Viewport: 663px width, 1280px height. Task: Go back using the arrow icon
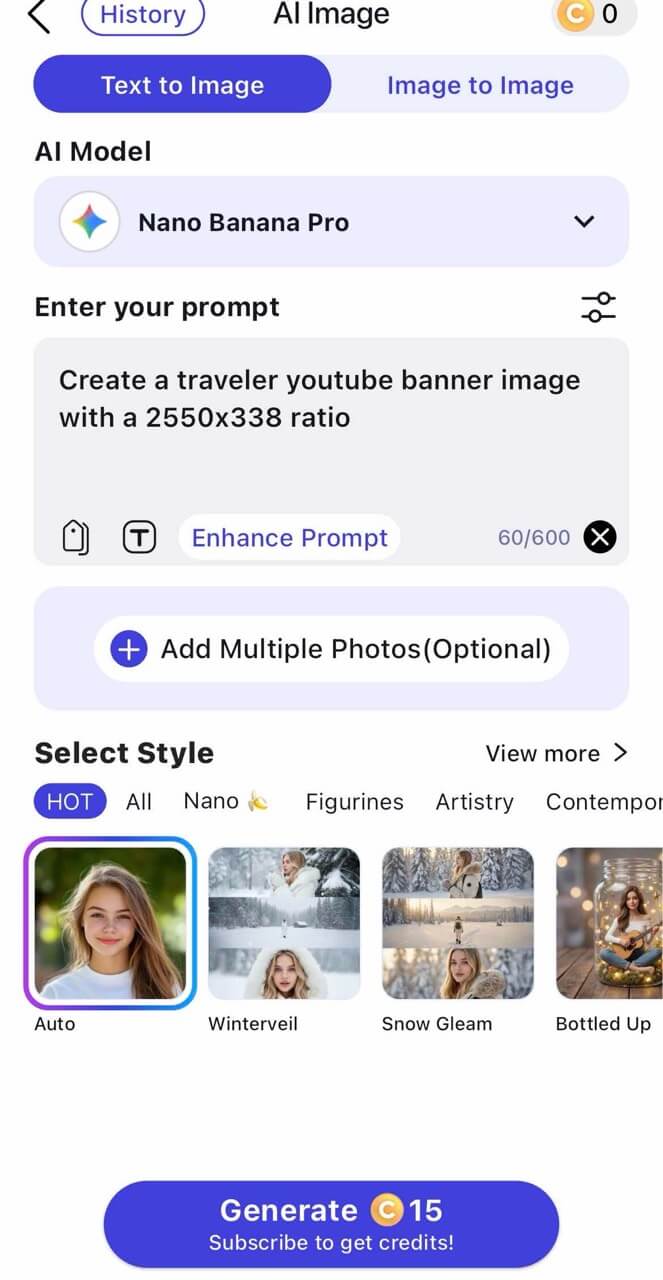tap(38, 15)
